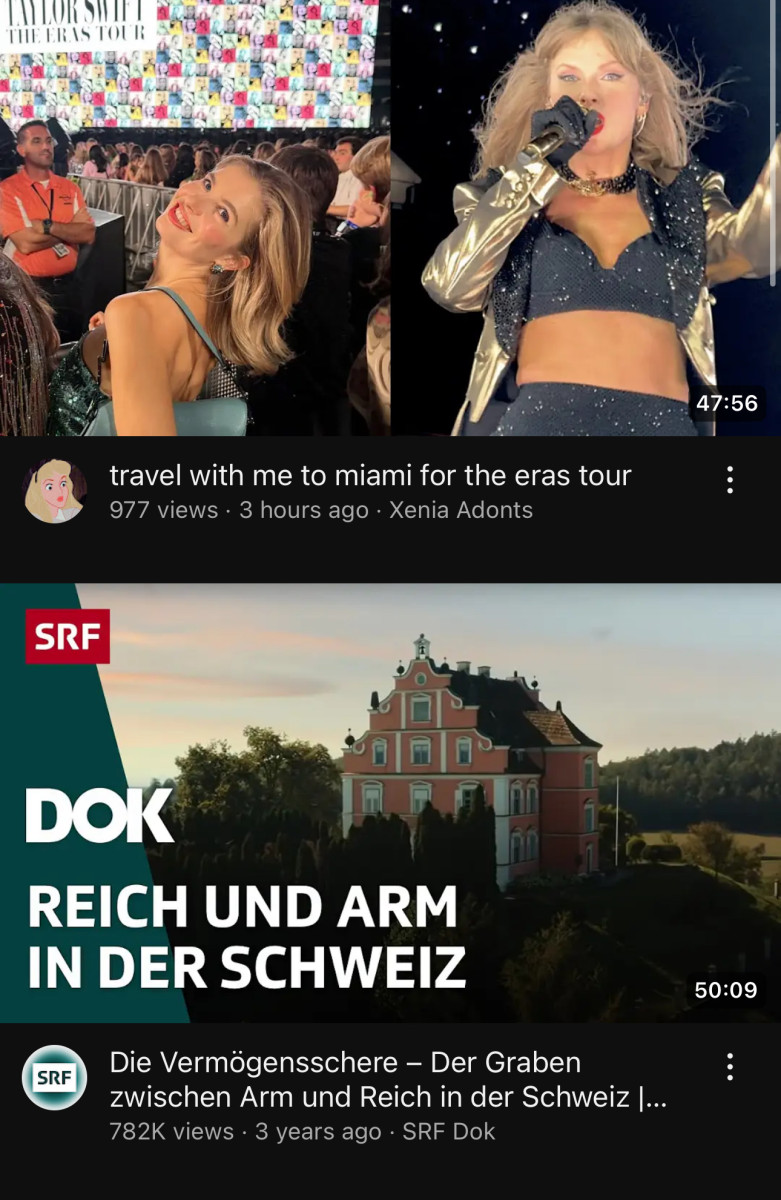The width and height of the screenshot is (781, 1200).
Task: Open more options for Die Vermögensschere video
Action: click(730, 1067)
